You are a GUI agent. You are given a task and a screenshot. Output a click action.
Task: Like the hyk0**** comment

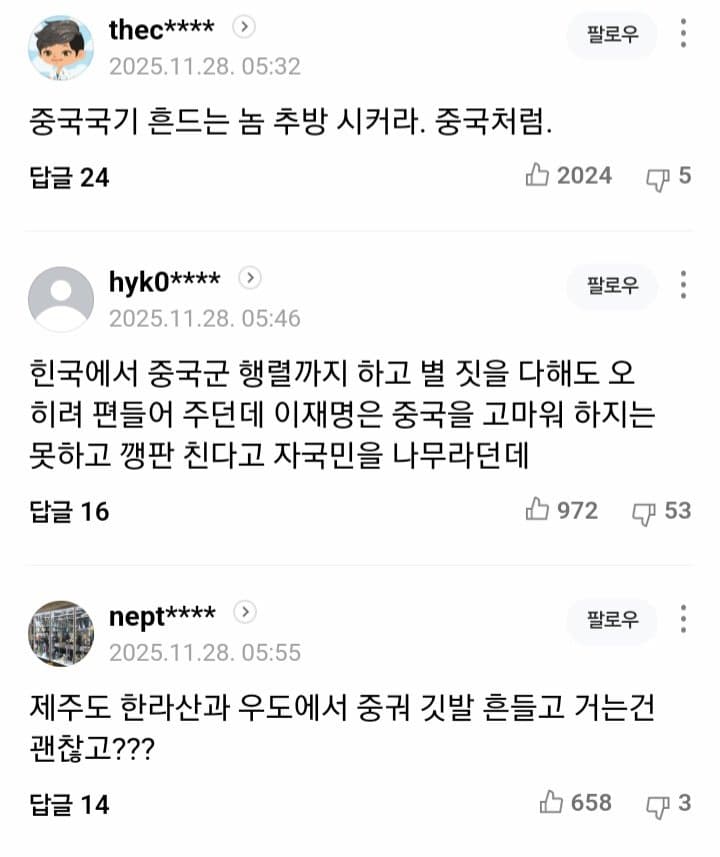(x=539, y=511)
